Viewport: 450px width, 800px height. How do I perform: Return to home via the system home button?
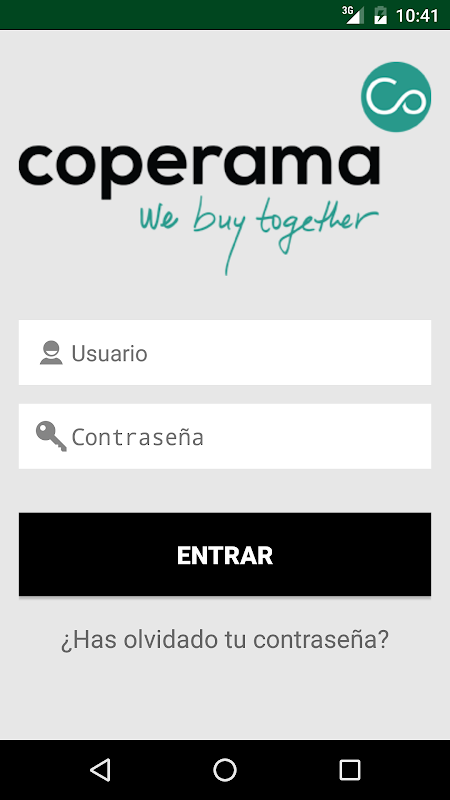[x=225, y=769]
